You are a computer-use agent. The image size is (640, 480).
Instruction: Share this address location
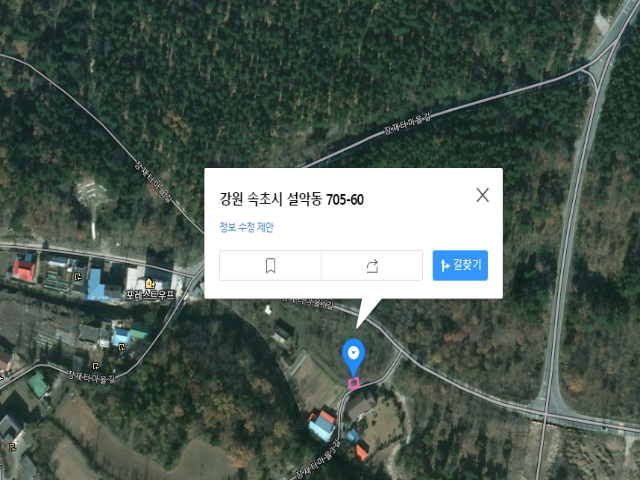pyautogui.click(x=372, y=265)
